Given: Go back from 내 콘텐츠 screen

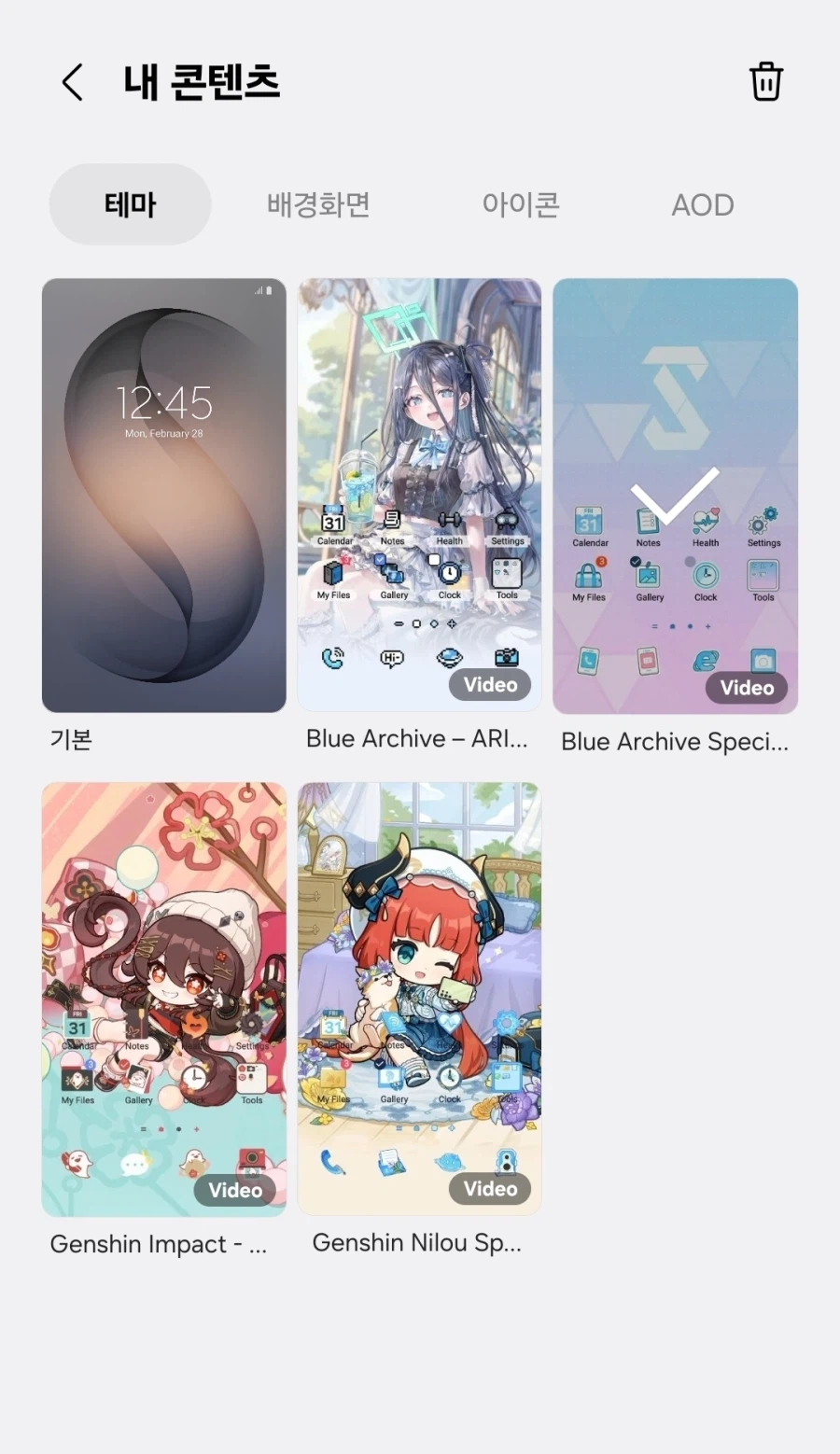Looking at the screenshot, I should click(73, 82).
